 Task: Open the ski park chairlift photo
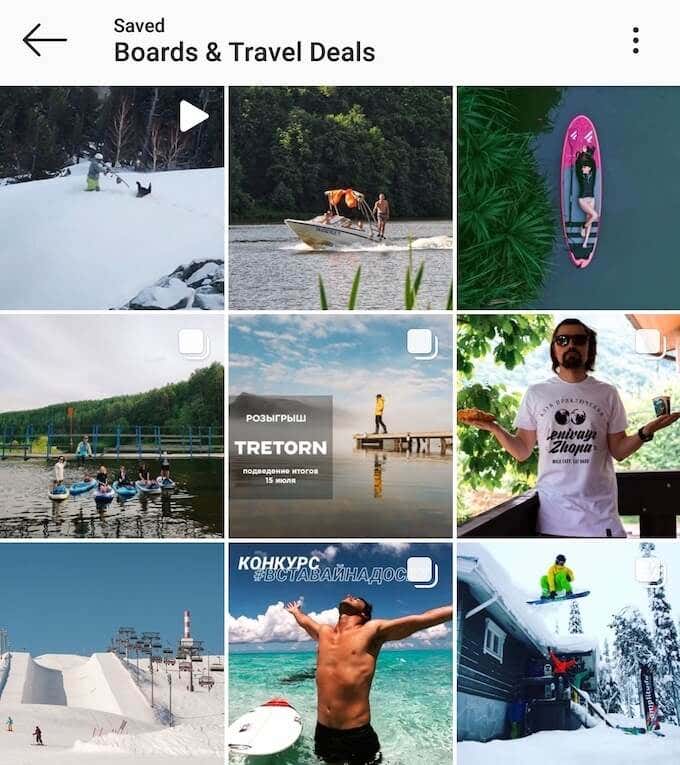tap(112, 654)
